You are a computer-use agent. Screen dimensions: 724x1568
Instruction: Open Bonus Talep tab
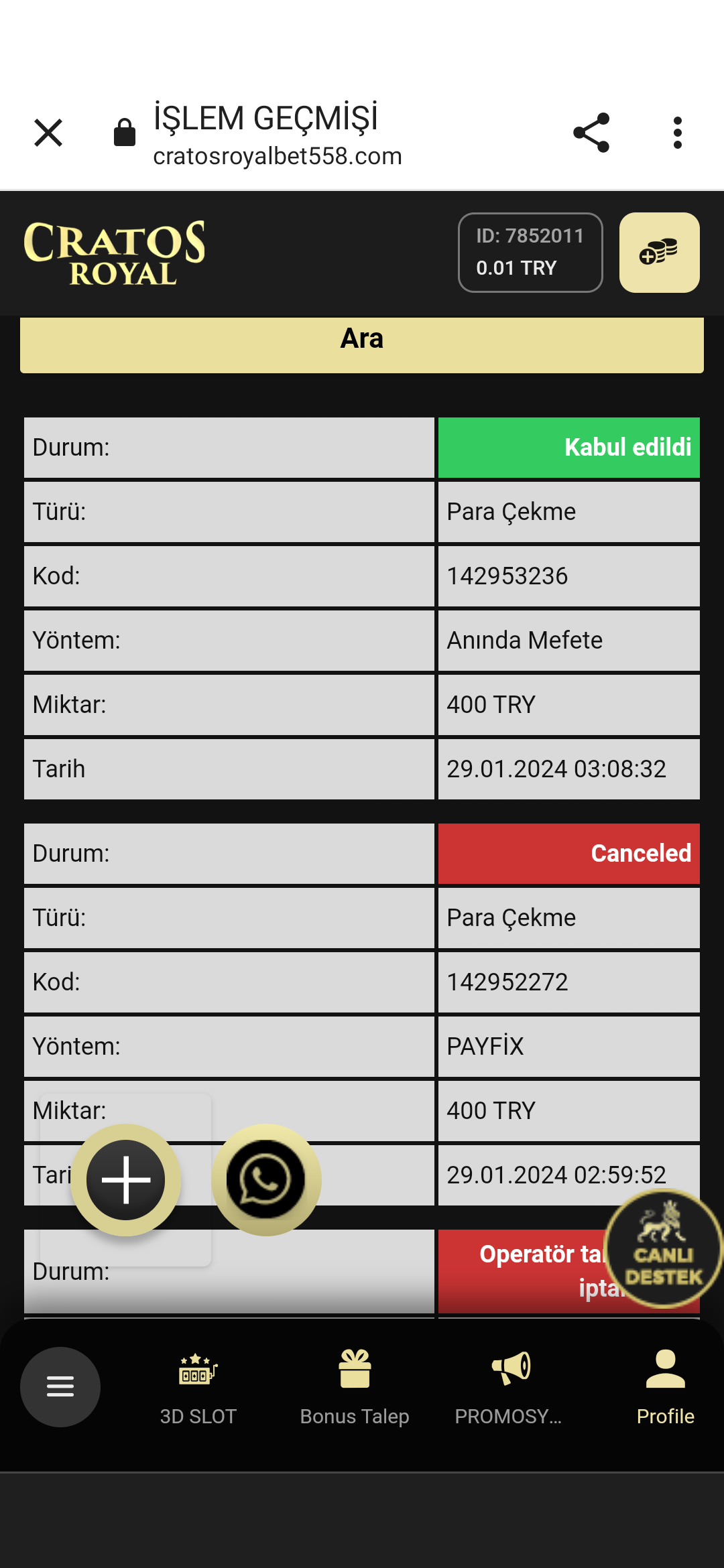pyautogui.click(x=355, y=1386)
